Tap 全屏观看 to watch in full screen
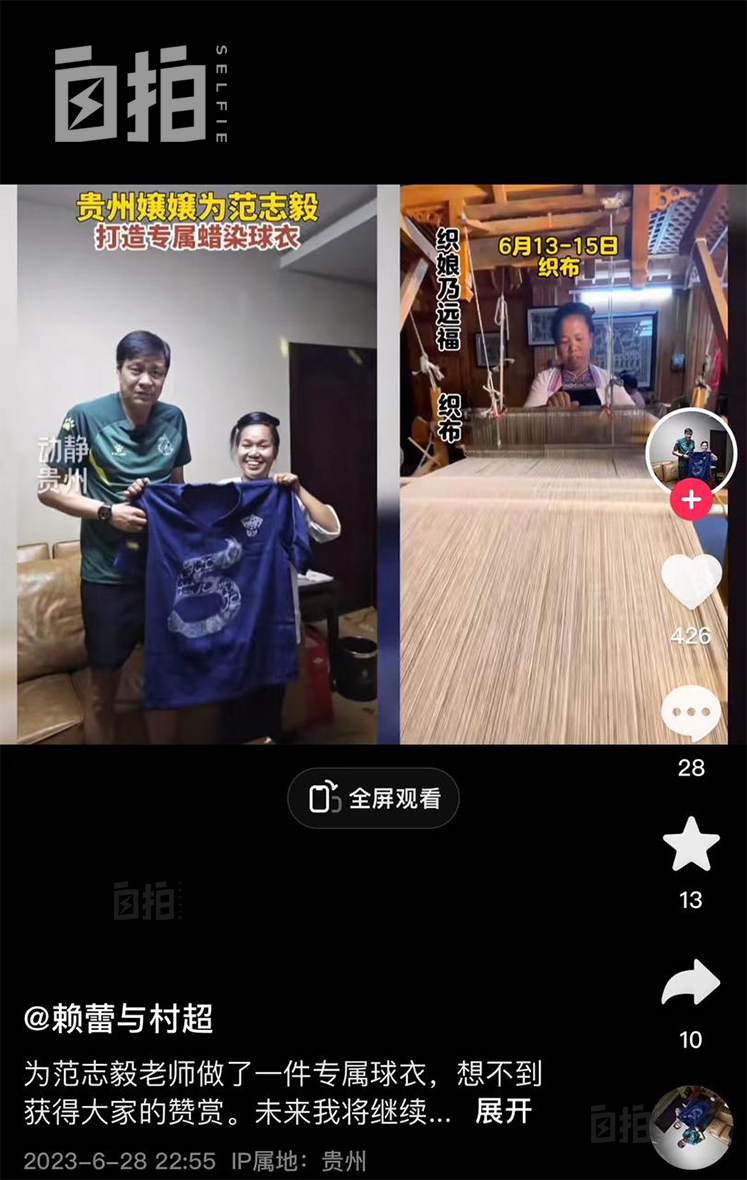The height and width of the screenshot is (1180, 747). pyautogui.click(x=374, y=798)
